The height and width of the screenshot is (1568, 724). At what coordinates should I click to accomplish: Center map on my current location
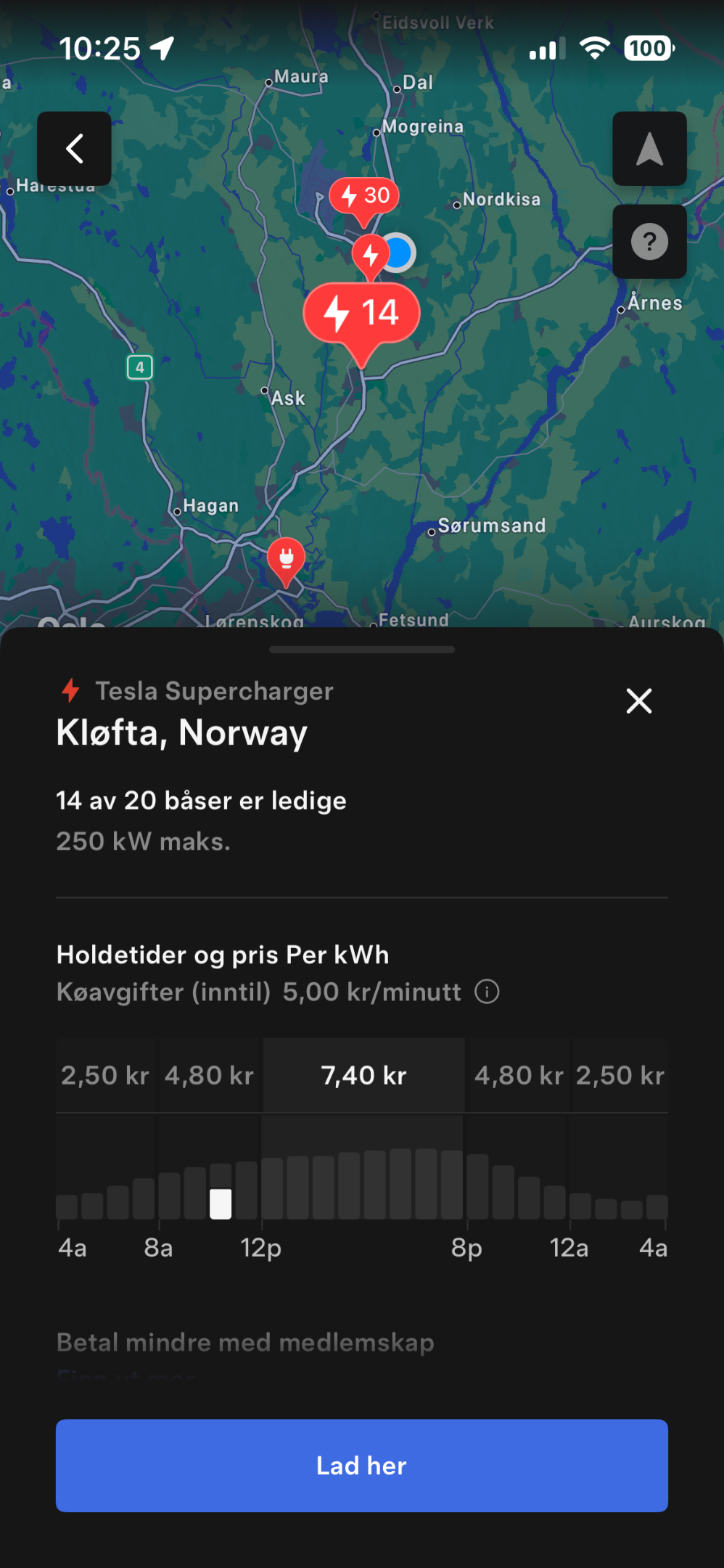pos(649,149)
